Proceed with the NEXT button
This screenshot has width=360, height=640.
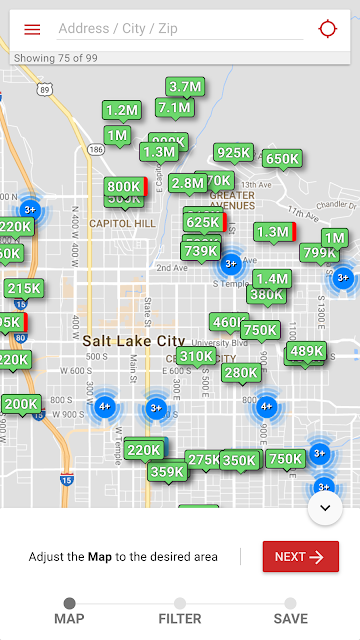(x=301, y=556)
